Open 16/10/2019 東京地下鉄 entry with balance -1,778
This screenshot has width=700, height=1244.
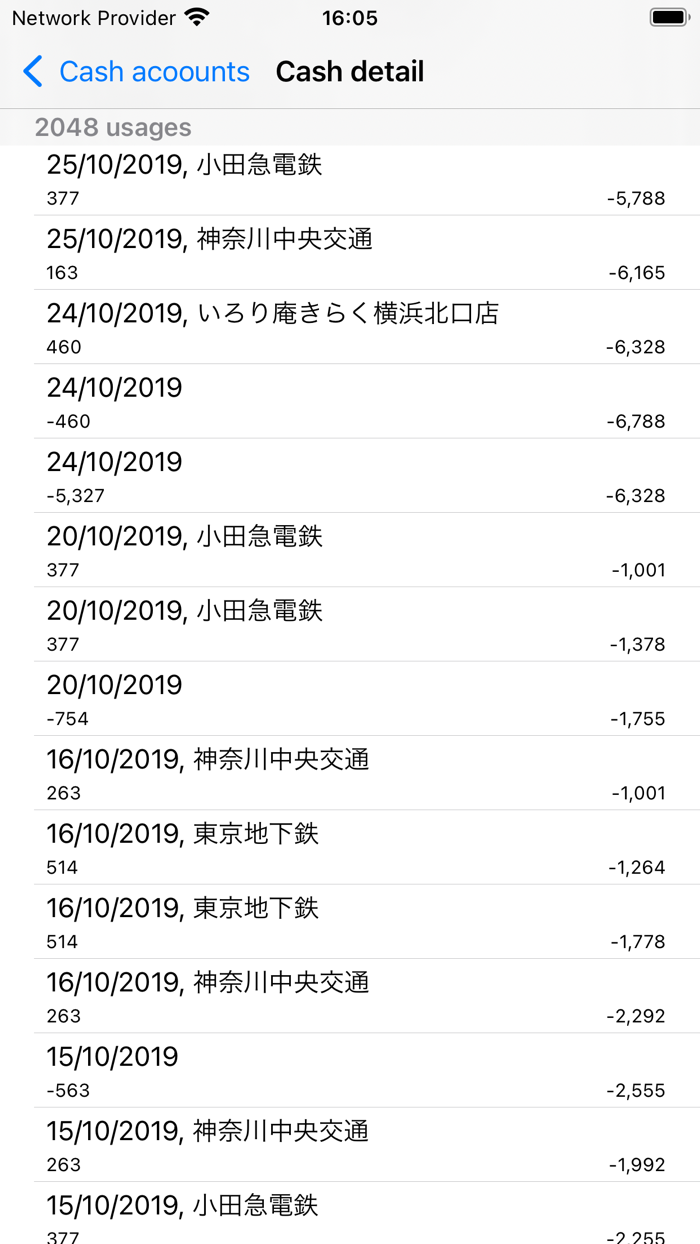pyautogui.click(x=350, y=922)
